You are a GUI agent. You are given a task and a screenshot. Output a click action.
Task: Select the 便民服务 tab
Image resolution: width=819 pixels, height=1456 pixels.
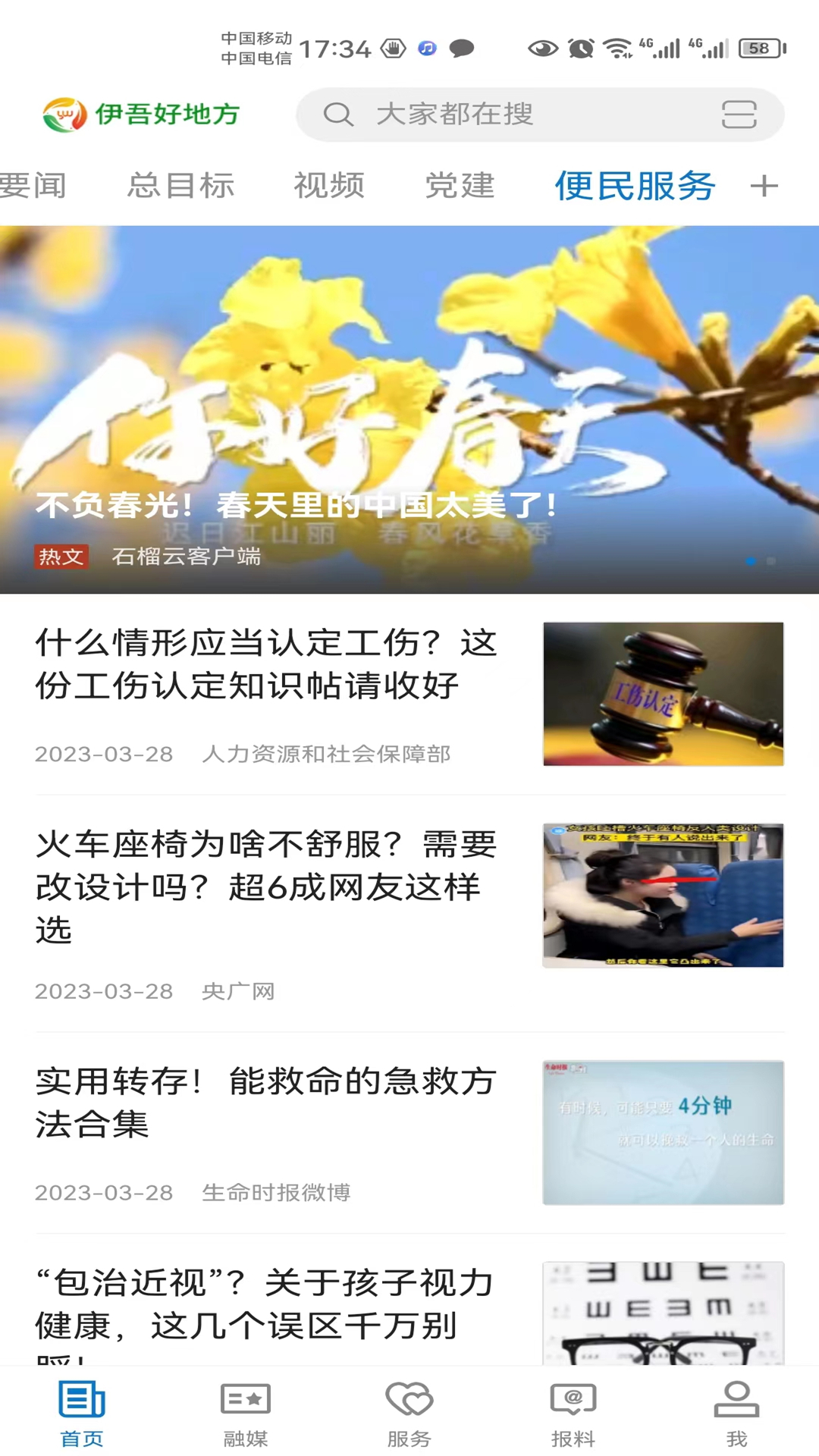(x=635, y=186)
